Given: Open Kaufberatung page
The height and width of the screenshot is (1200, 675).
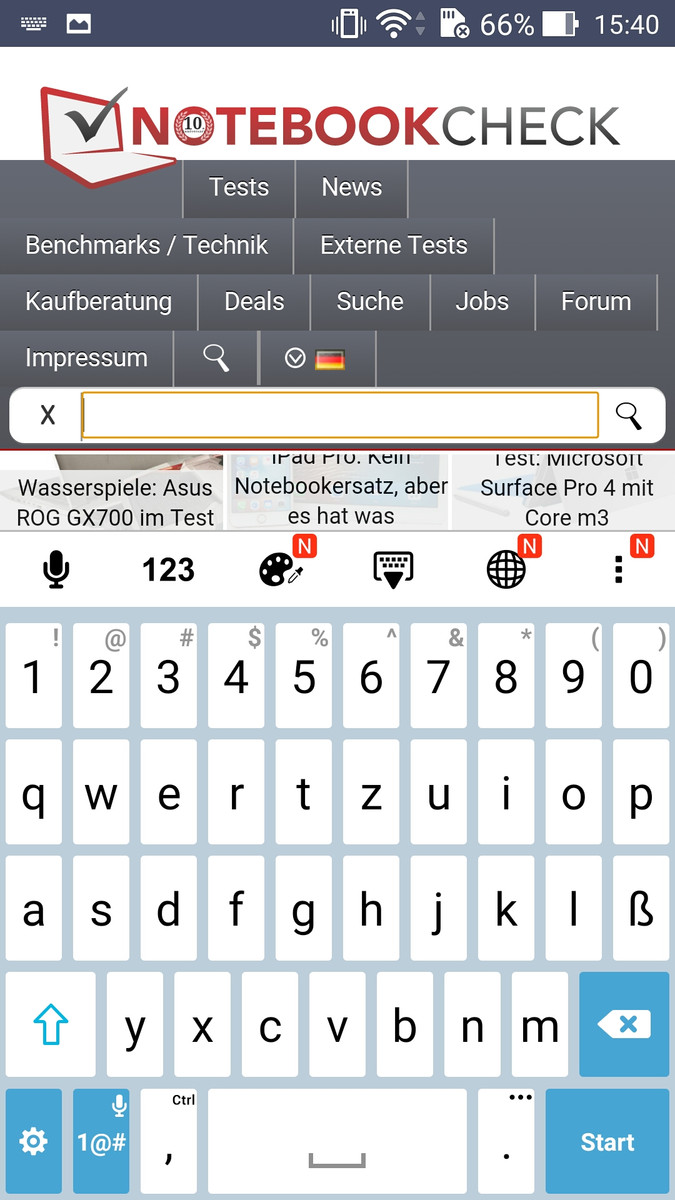Looking at the screenshot, I should click(x=98, y=302).
